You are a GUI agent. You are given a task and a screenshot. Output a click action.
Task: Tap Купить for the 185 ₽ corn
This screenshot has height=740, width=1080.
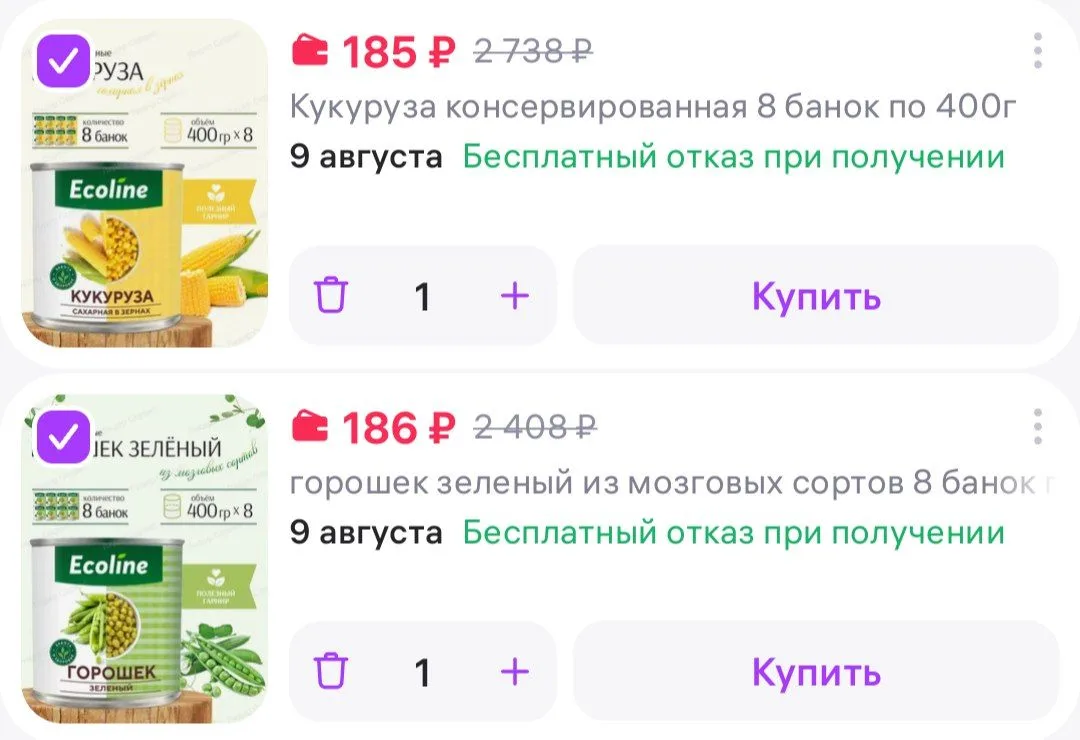coord(816,295)
